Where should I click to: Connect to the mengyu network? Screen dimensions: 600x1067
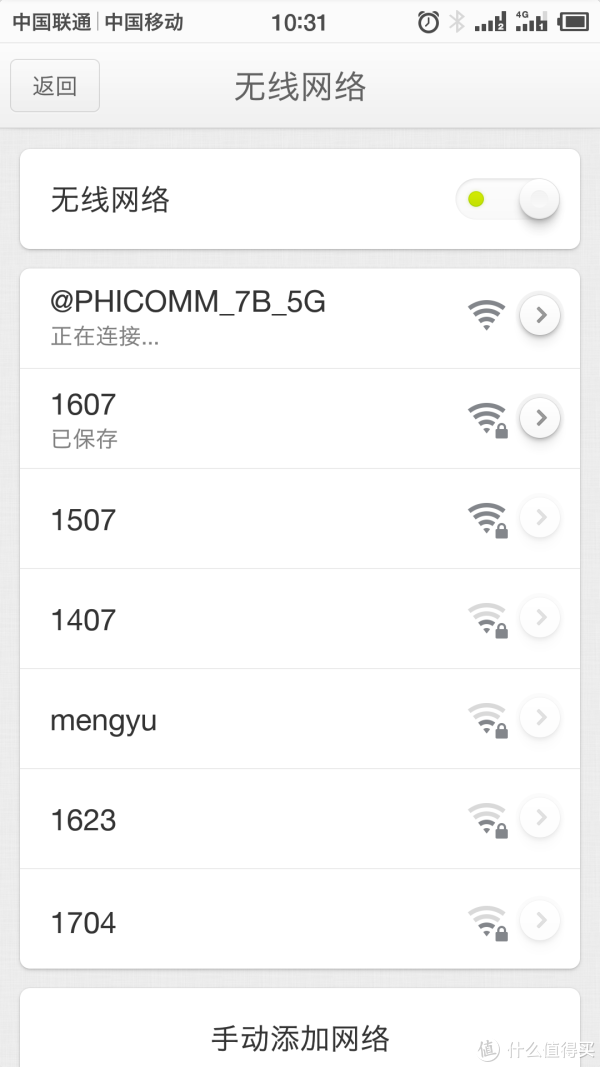click(x=240, y=719)
